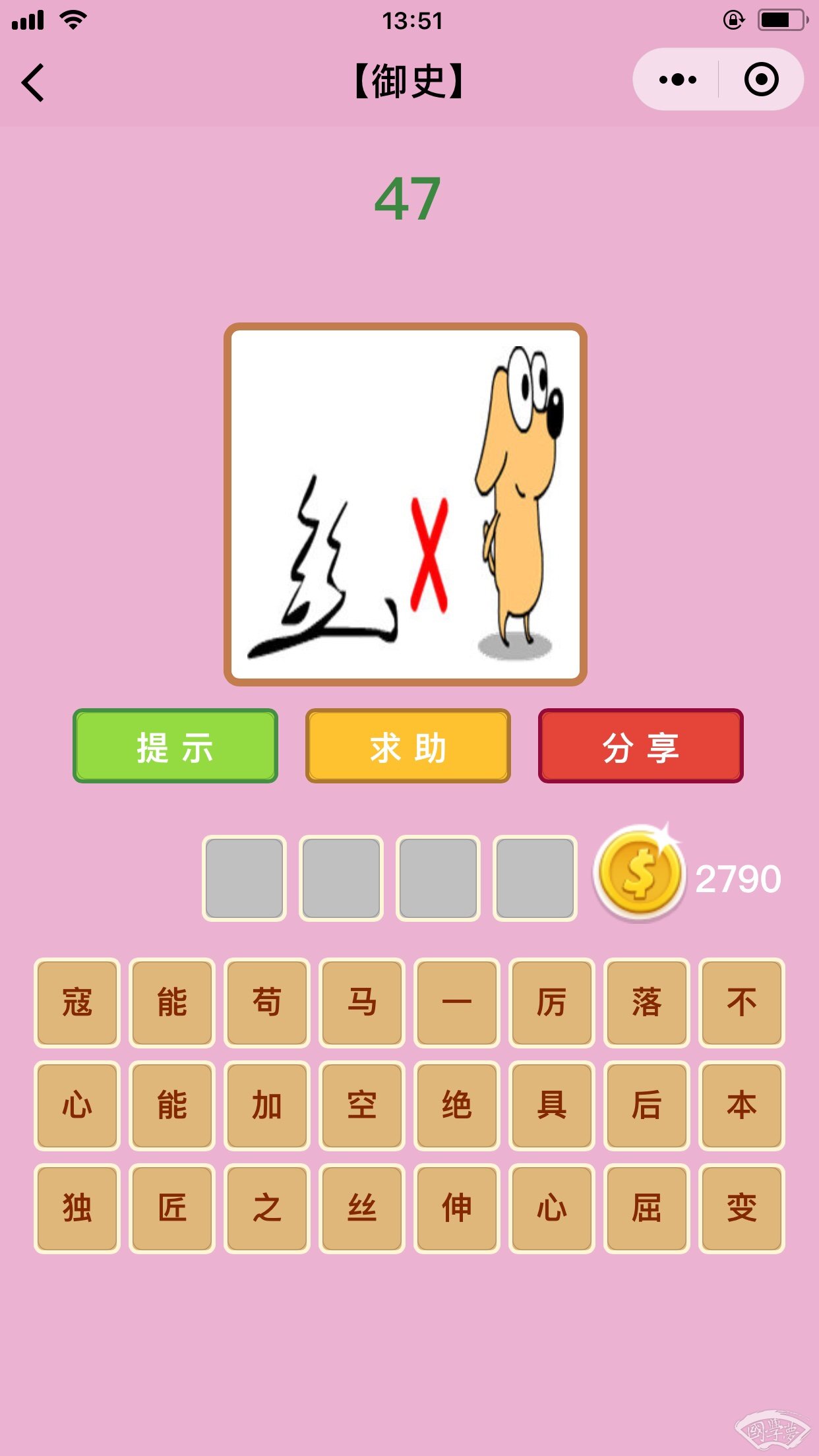This screenshot has height=1456, width=819.
Task: Go back using the top-left arrow
Action: 33,82
